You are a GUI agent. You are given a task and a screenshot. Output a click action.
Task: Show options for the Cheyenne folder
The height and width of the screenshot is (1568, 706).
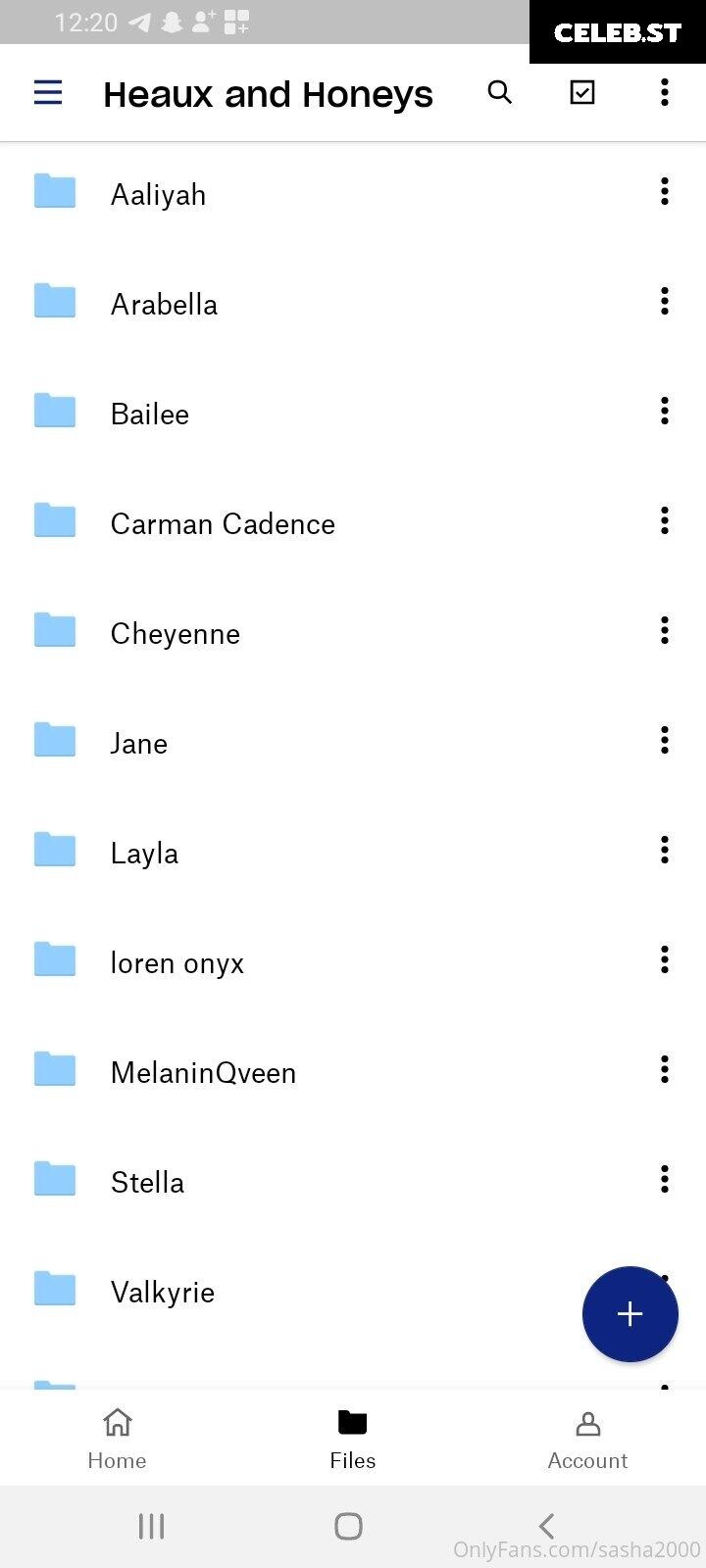[x=665, y=630]
